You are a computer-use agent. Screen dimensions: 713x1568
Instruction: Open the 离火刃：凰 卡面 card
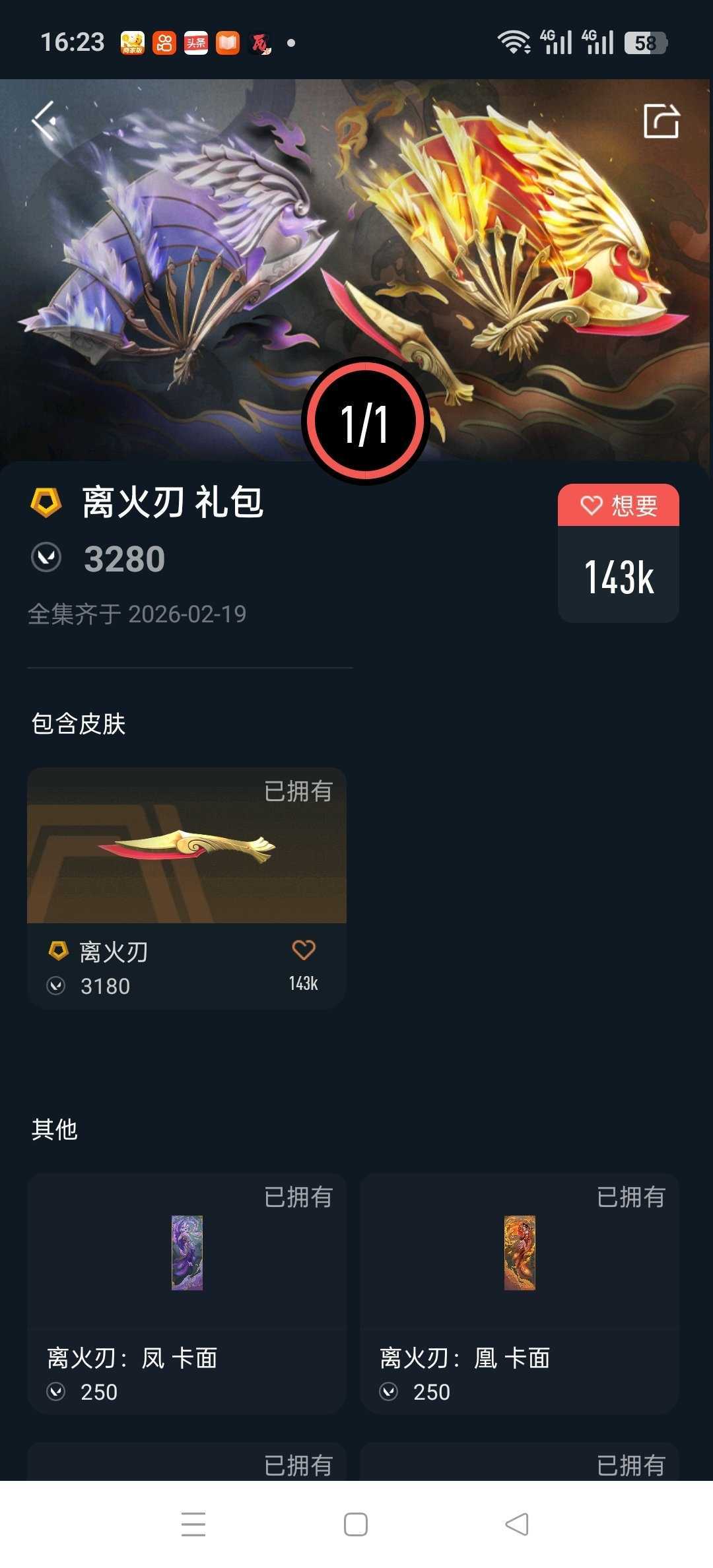click(520, 1293)
